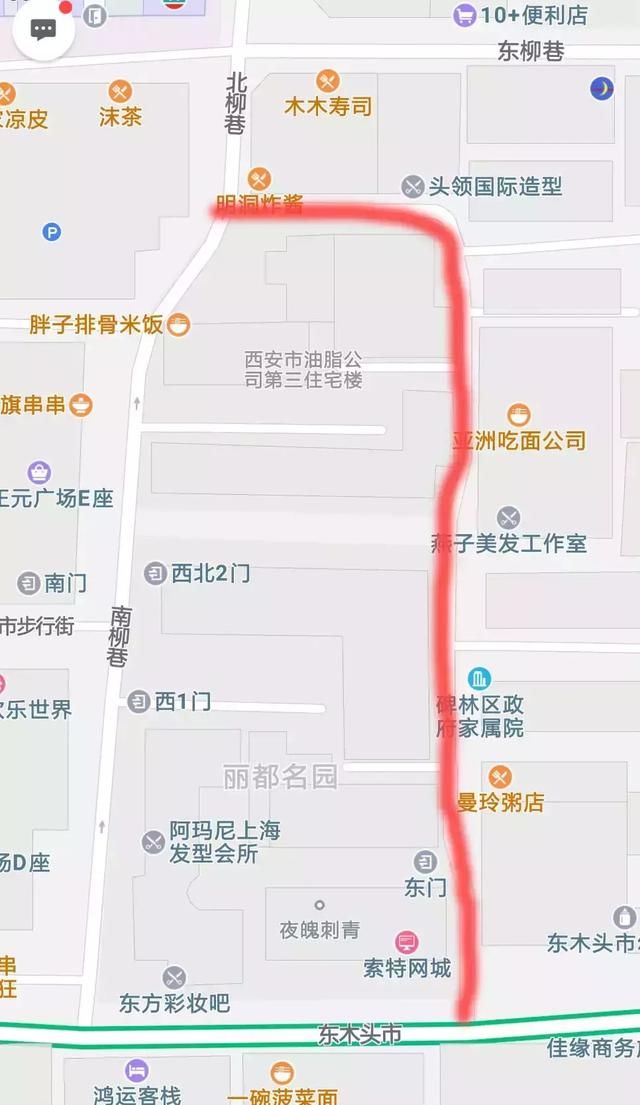Tap the 索特网城 map marker
640x1105 pixels.
[x=406, y=942]
